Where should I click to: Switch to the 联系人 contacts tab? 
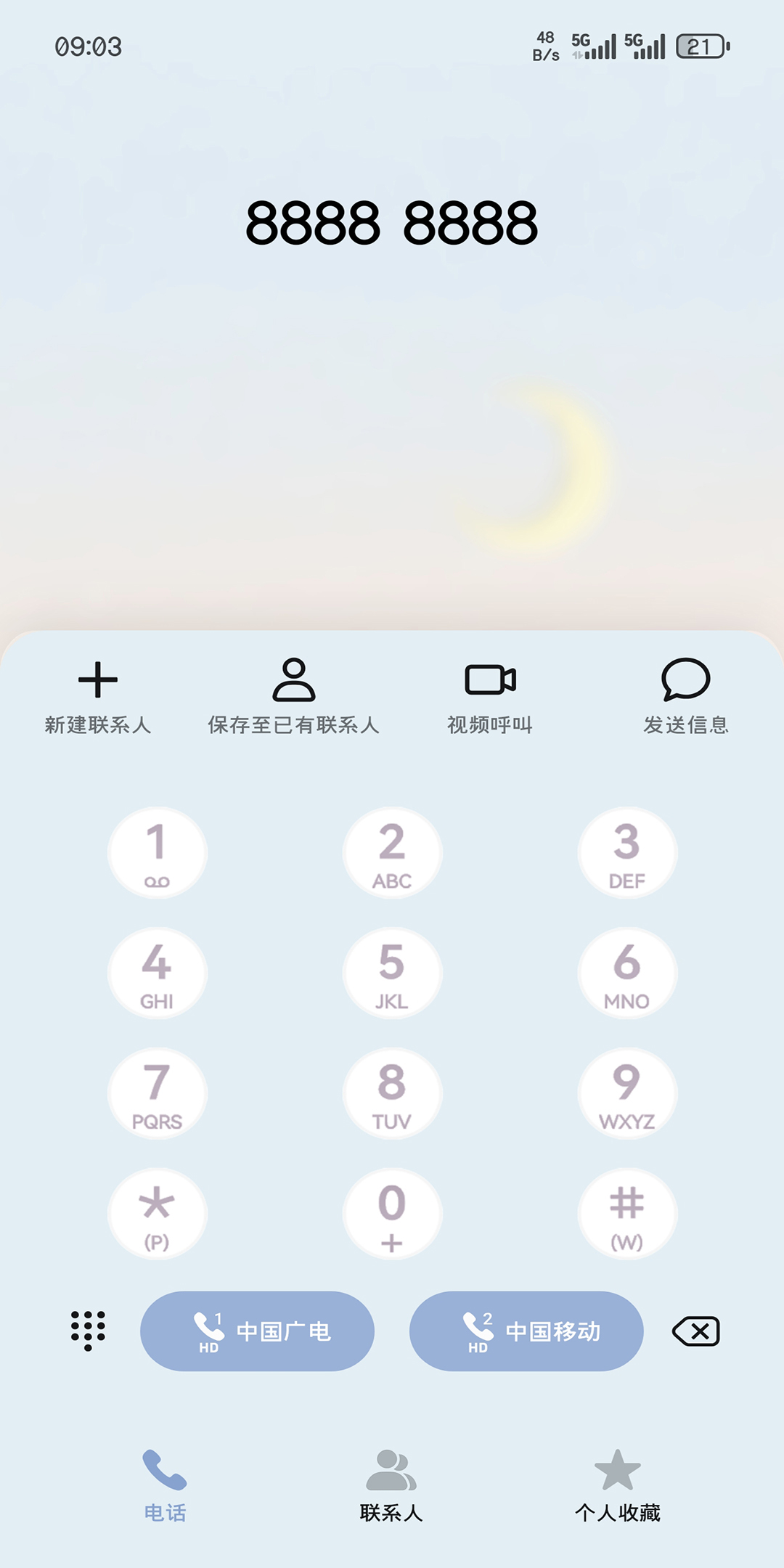[x=391, y=1485]
